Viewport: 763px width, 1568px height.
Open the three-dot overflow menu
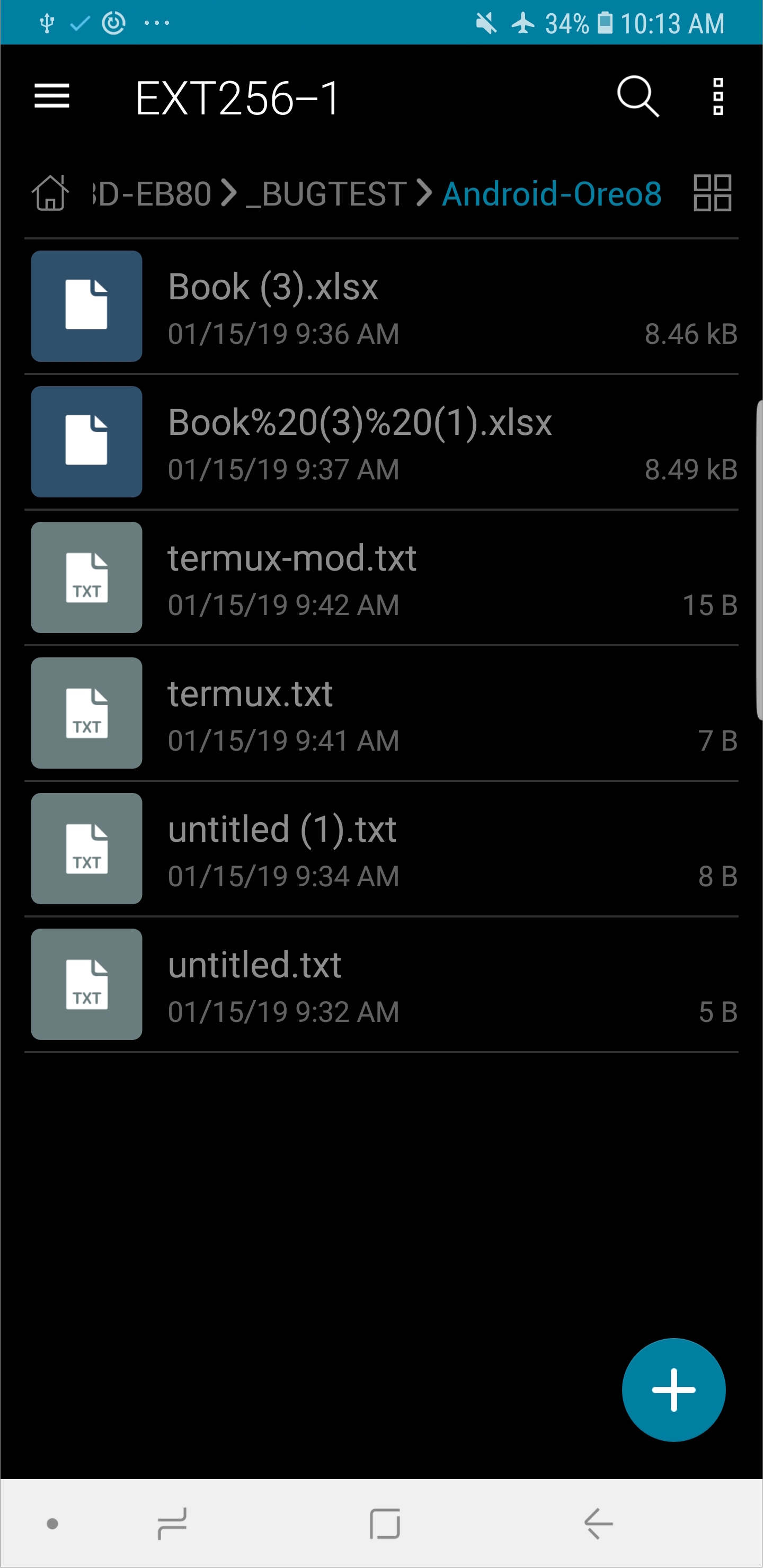(718, 96)
